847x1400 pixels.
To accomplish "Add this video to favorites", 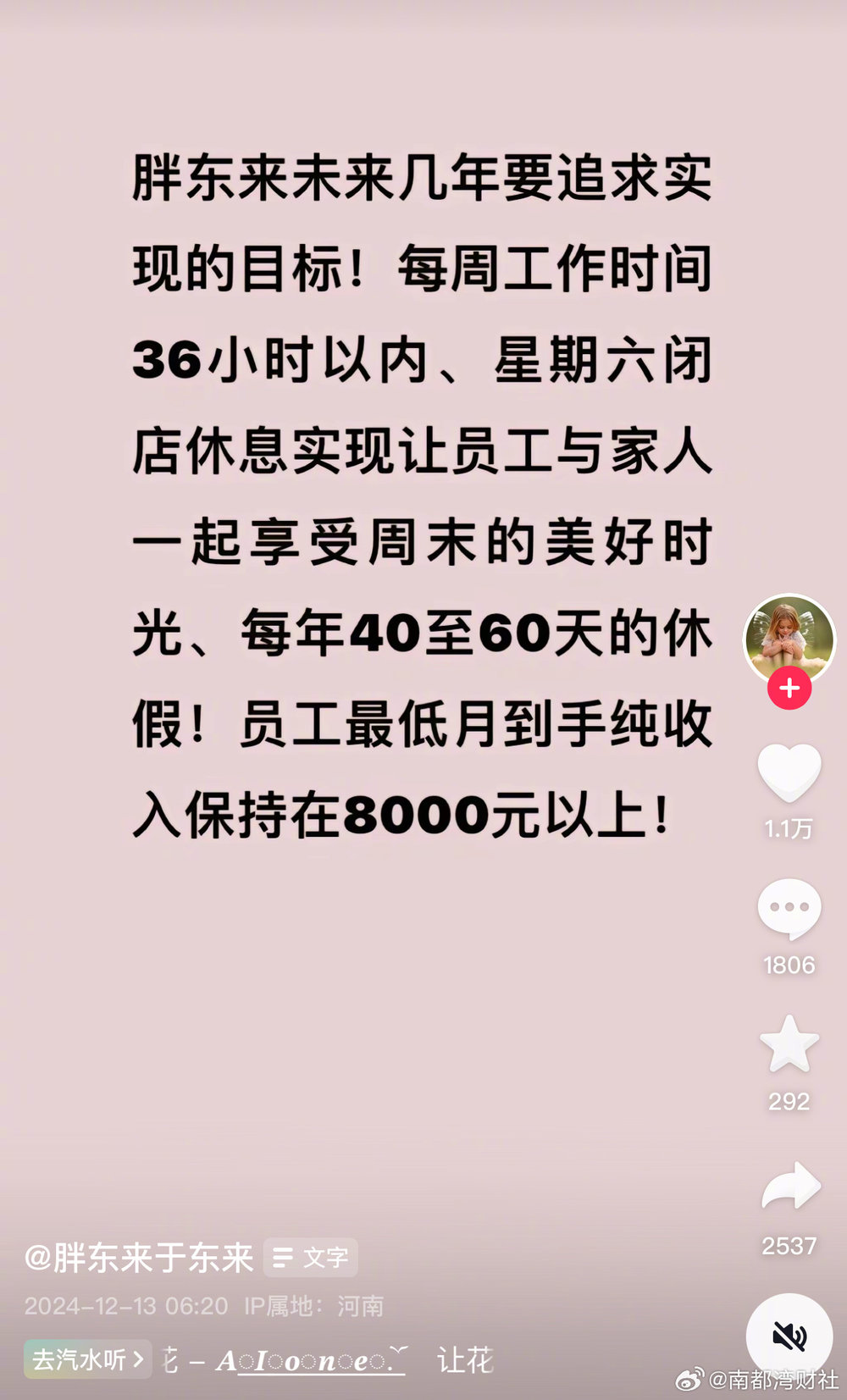I will (789, 1044).
